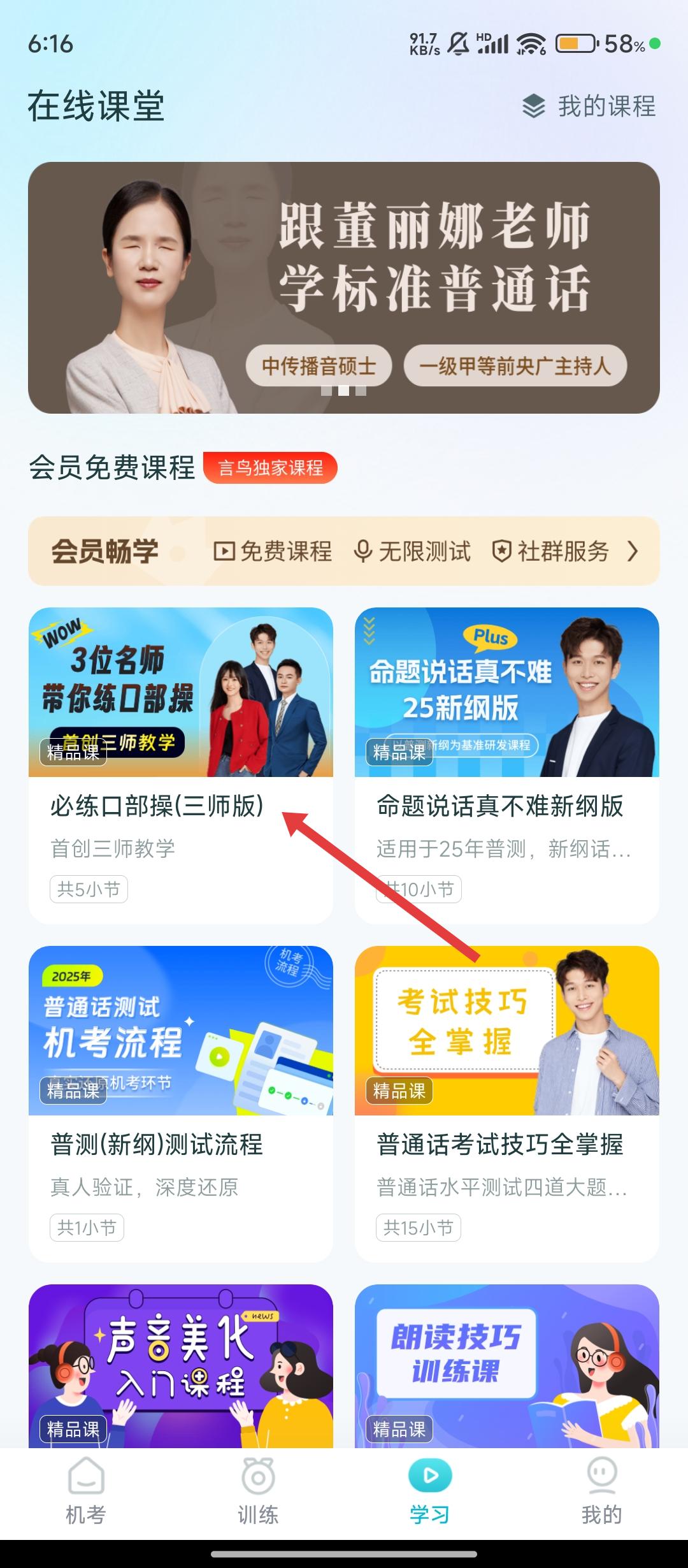688x1568 pixels.
Task: Open the 声音美化入门课程 card
Action: pyautogui.click(x=180, y=1364)
